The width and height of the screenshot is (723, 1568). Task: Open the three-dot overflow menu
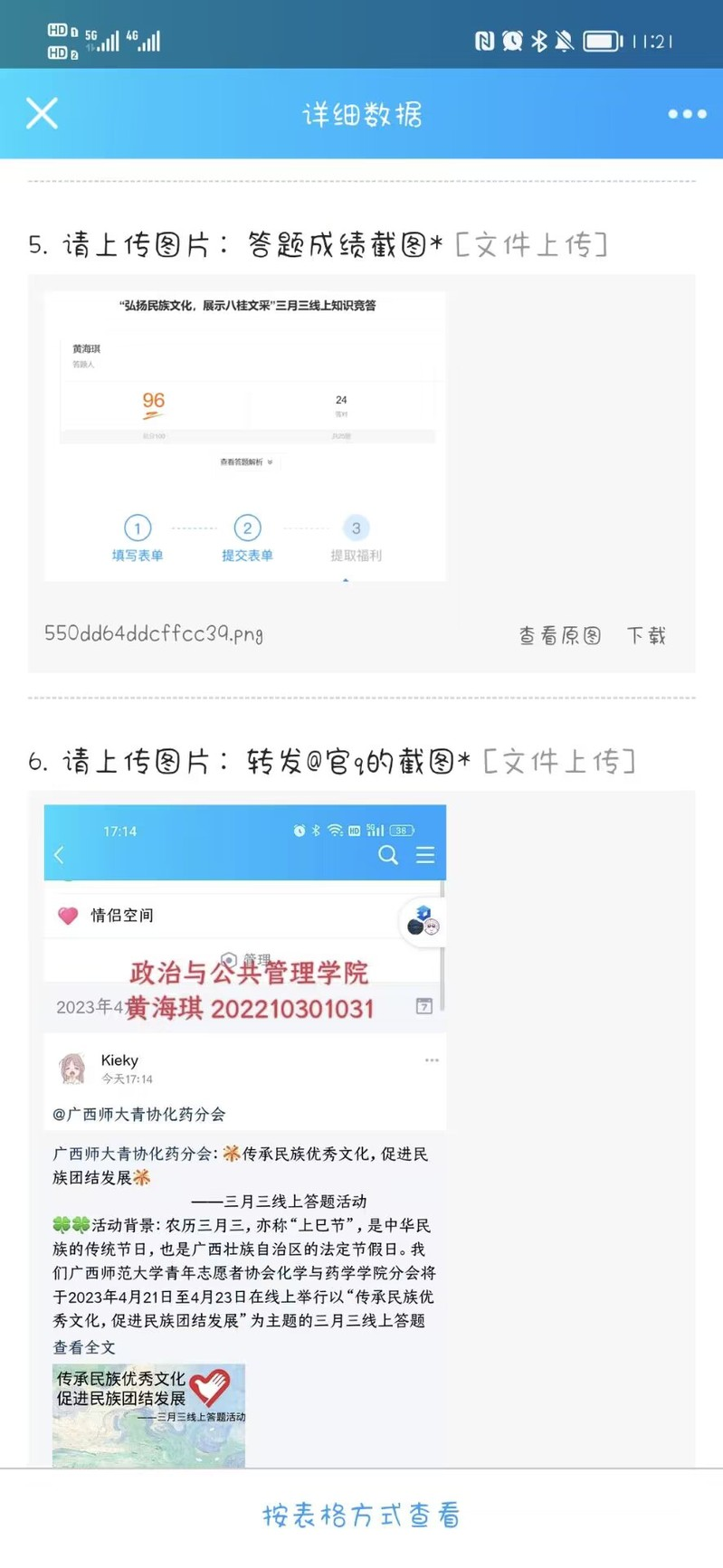[687, 114]
